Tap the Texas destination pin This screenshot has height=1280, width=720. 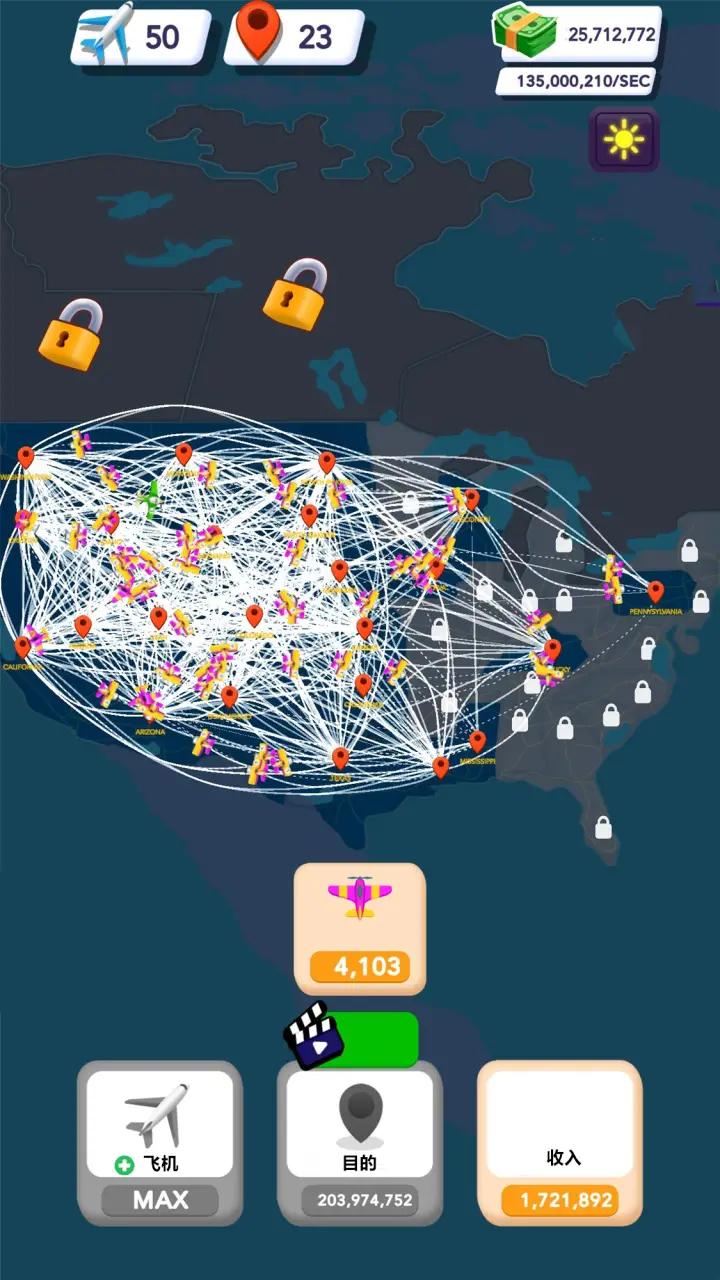pyautogui.click(x=341, y=758)
